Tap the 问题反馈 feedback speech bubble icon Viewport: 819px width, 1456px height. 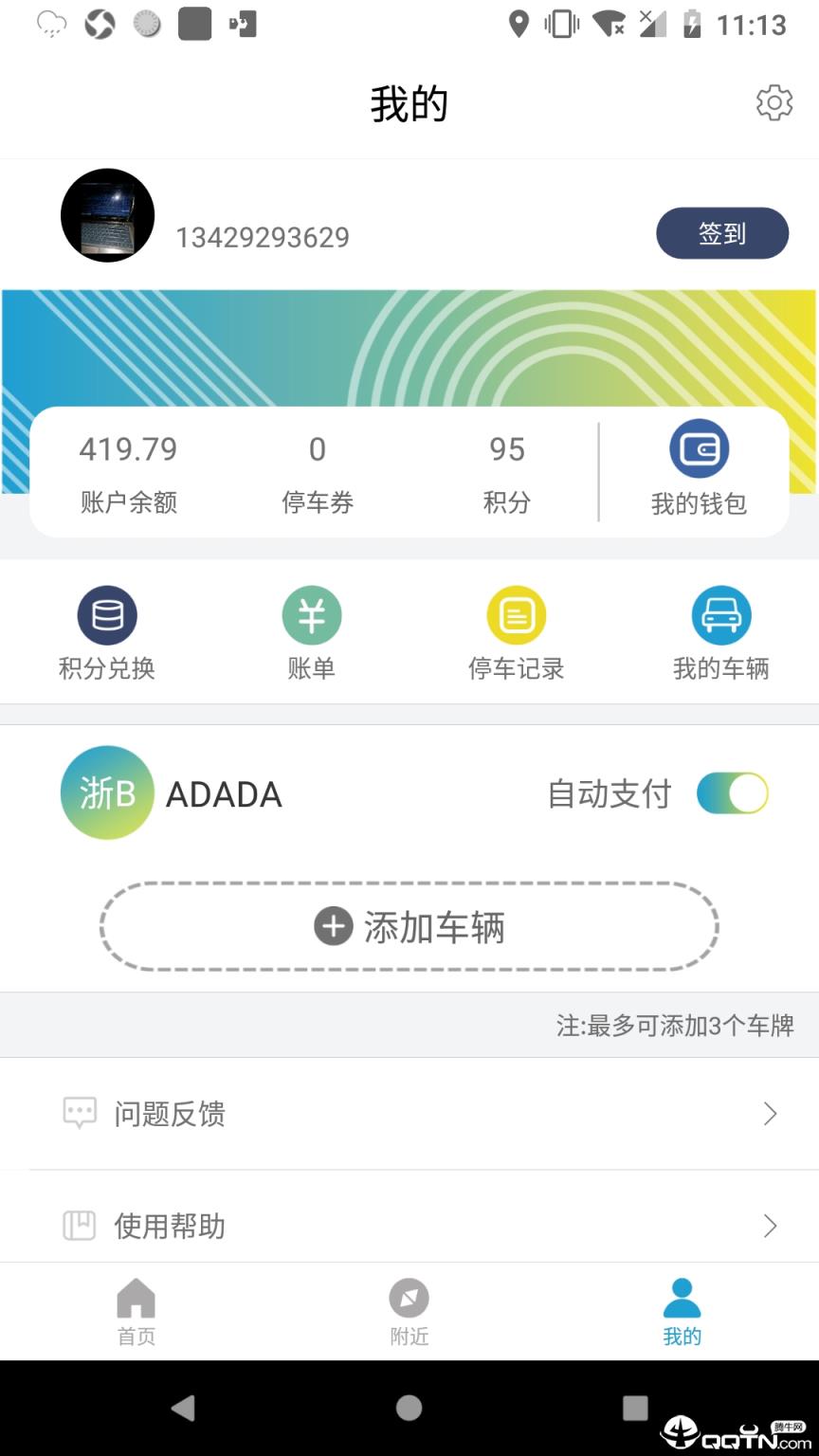[x=80, y=1113]
